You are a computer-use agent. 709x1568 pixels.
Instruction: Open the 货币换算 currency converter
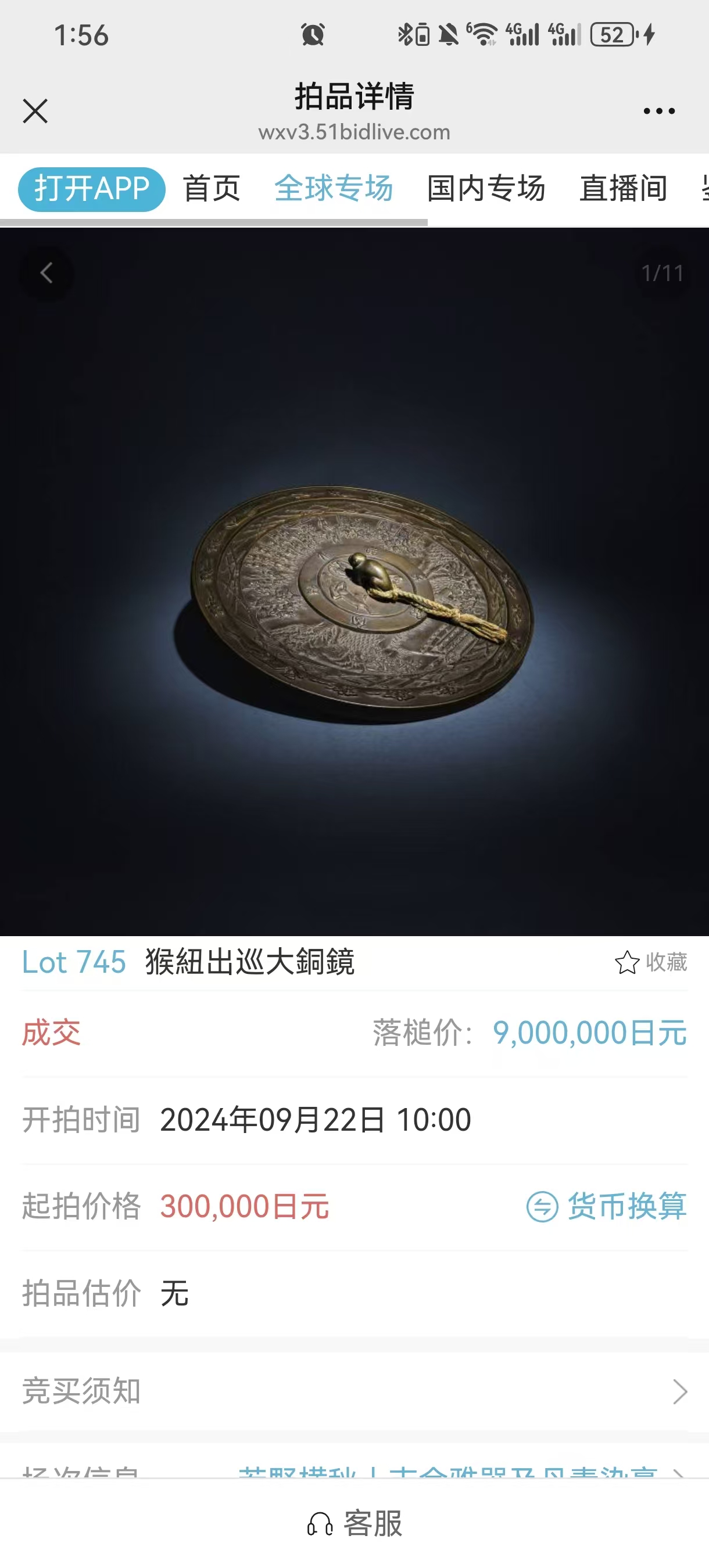point(607,1206)
